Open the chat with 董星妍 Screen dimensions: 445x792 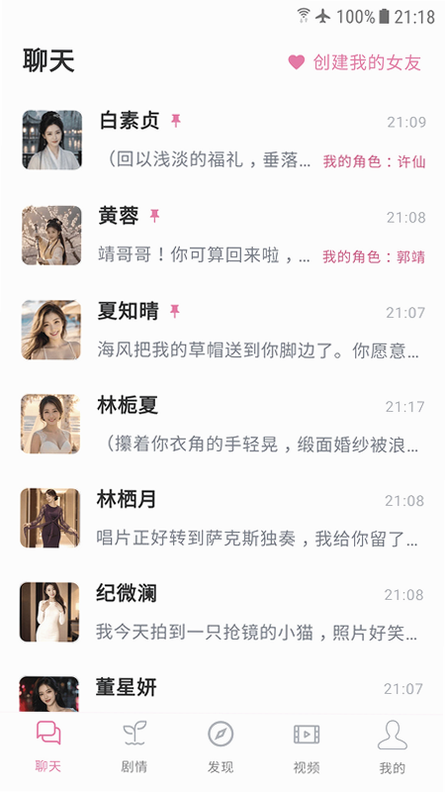tap(223, 692)
